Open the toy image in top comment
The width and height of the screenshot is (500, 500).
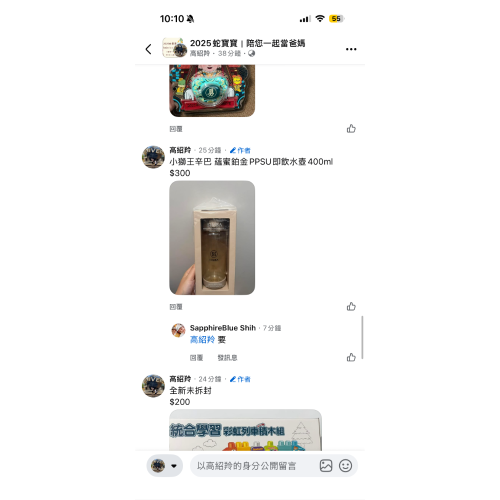[x=212, y=91]
